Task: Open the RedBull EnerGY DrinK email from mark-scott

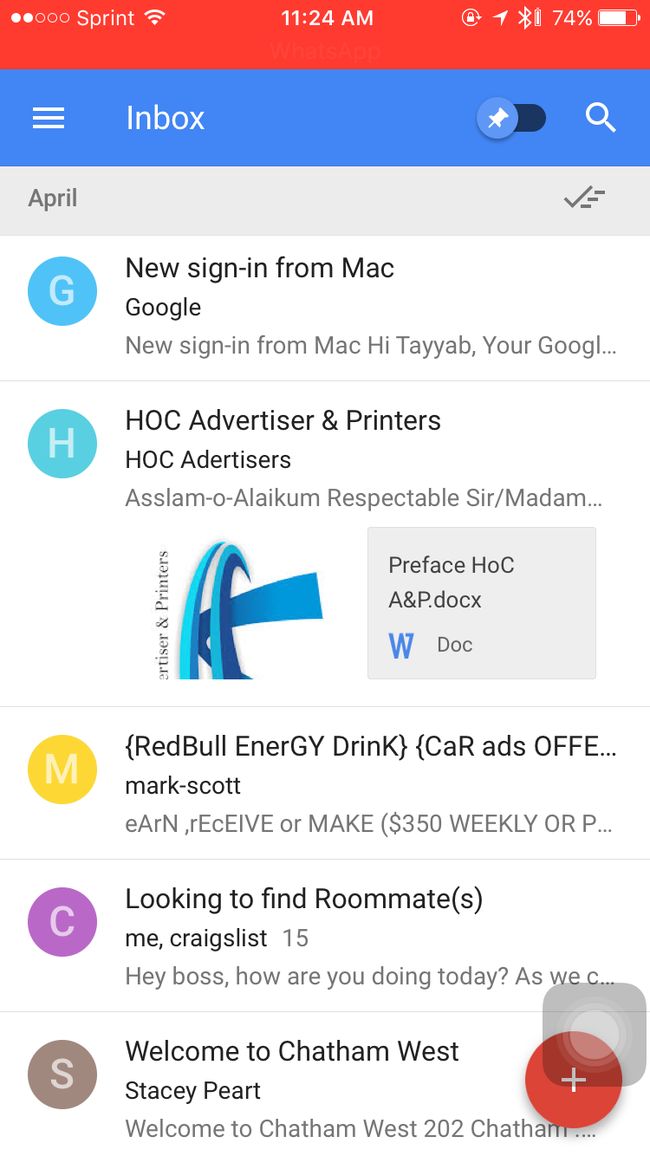Action: (x=325, y=784)
